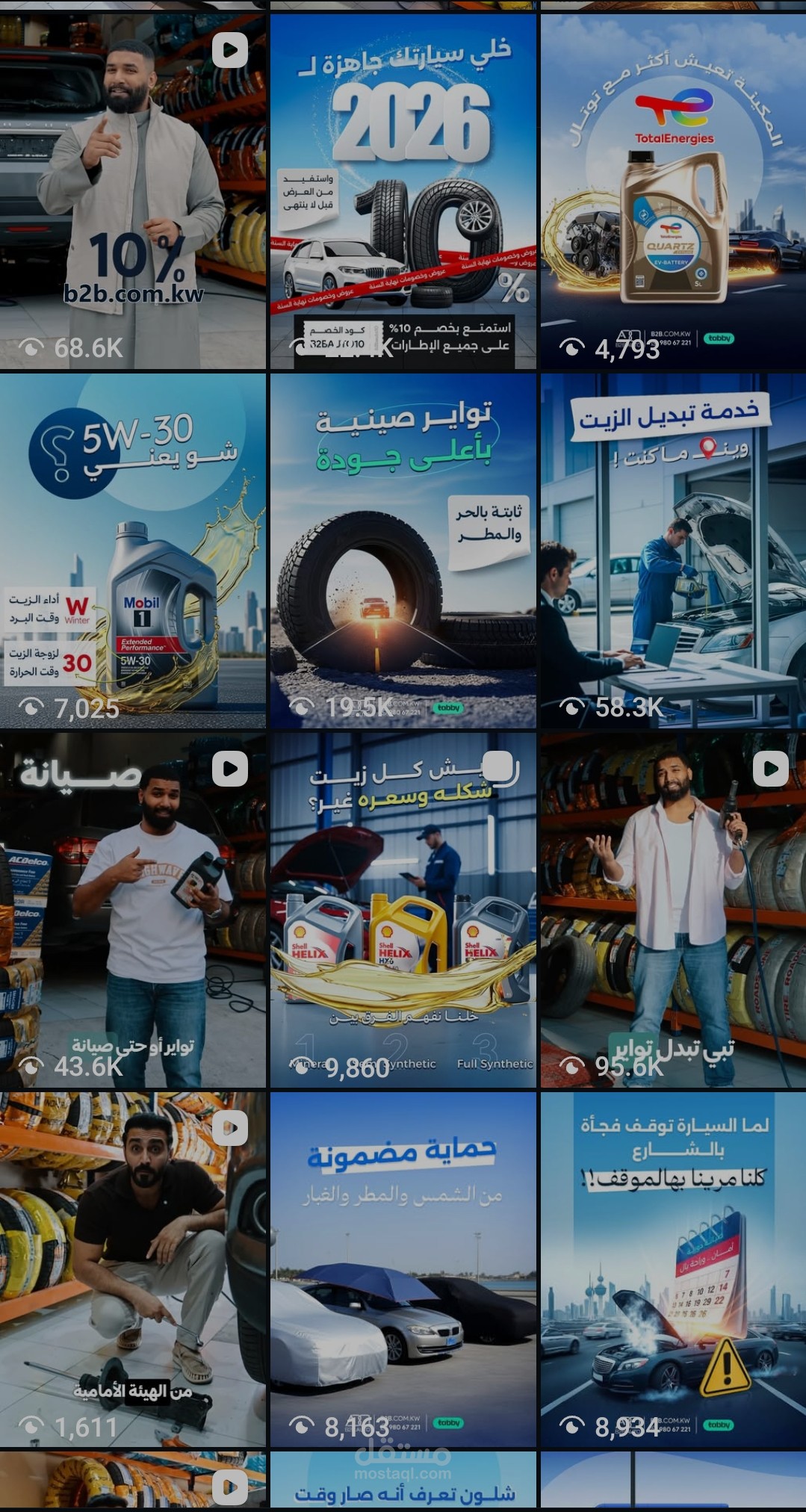Play the "صيانة" maintenance reel
Viewport: 806px width, 1512px height.
230,768
